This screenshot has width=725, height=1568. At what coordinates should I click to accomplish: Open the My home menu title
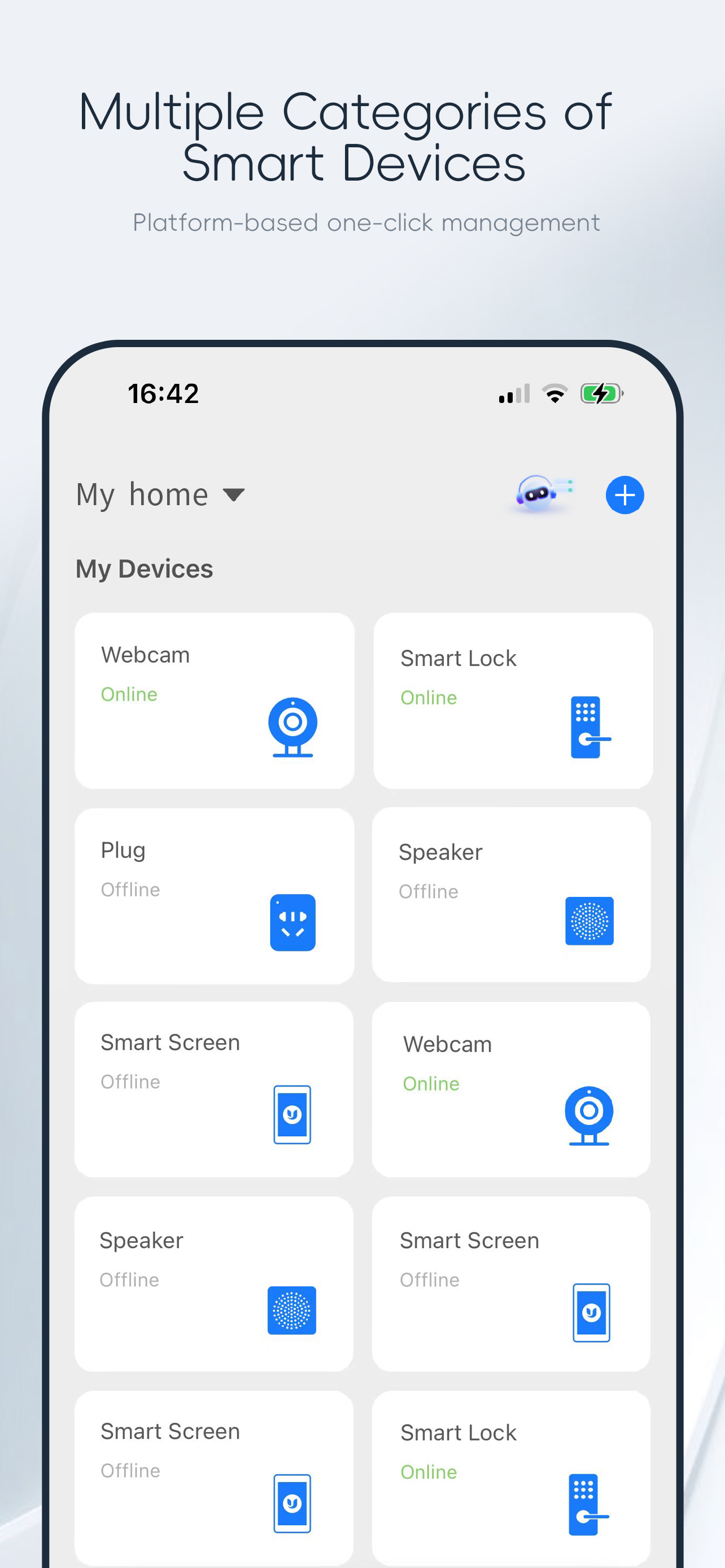(141, 494)
